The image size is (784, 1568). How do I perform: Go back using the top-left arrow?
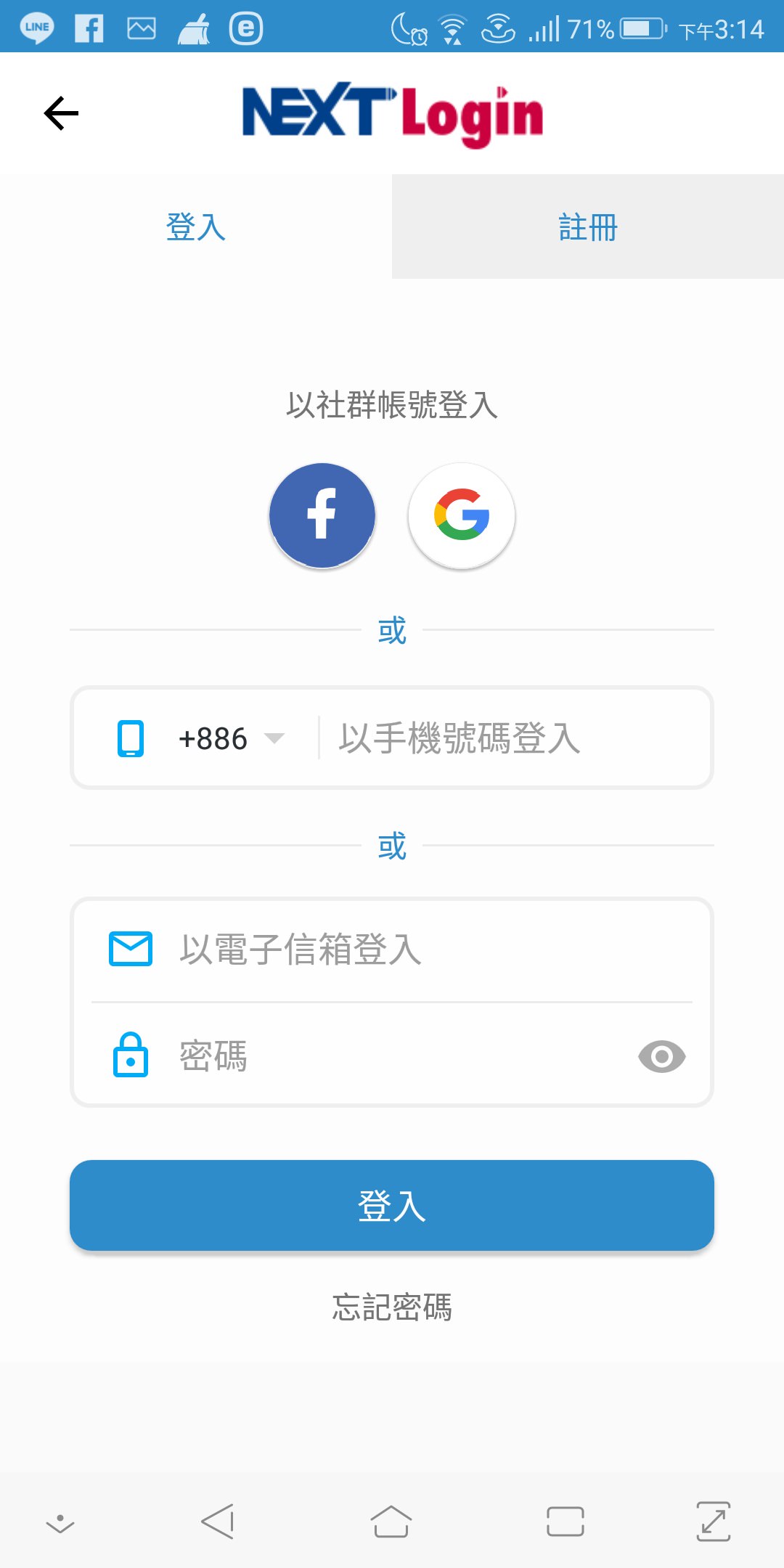pyautogui.click(x=61, y=113)
